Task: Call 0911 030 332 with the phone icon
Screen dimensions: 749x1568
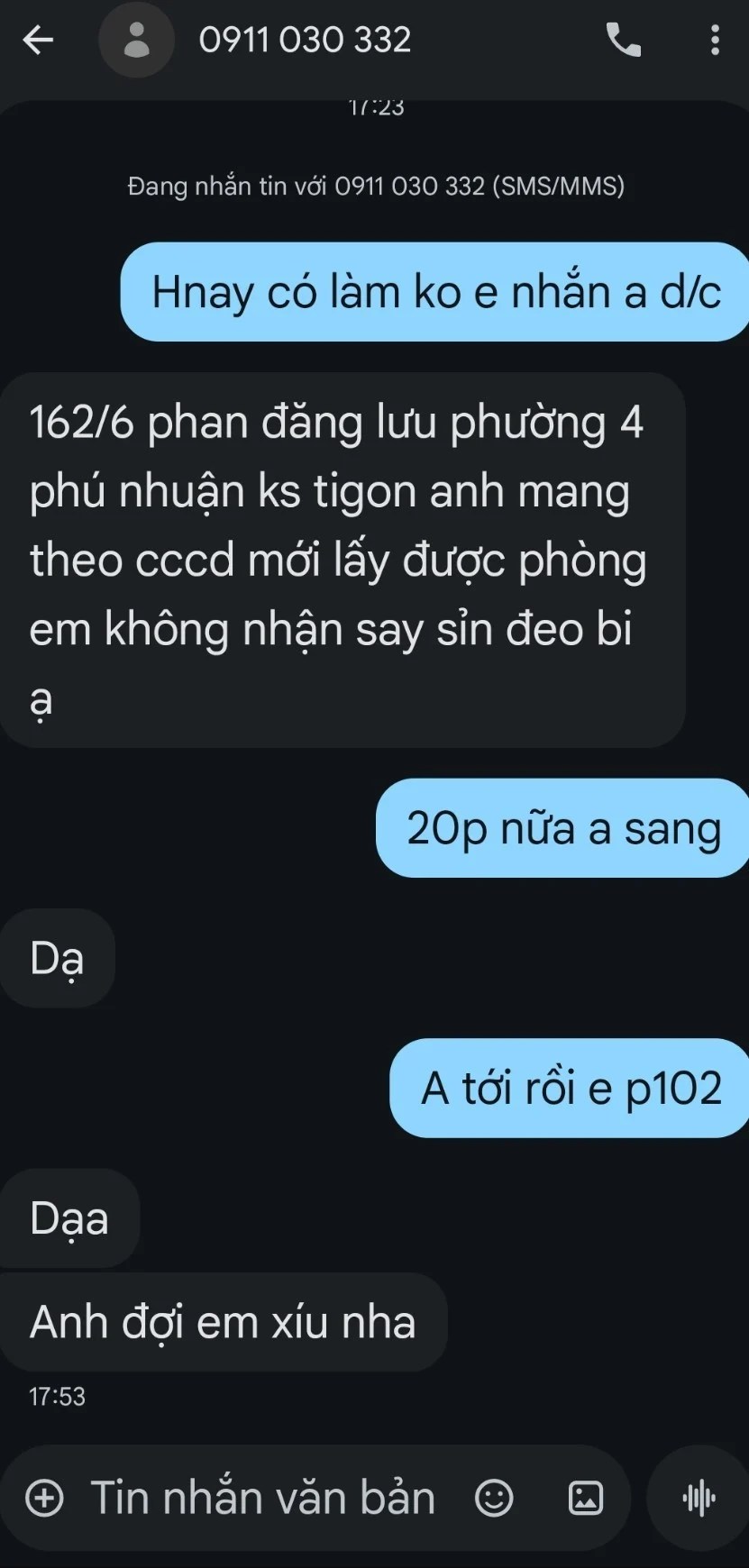Action: [x=623, y=40]
